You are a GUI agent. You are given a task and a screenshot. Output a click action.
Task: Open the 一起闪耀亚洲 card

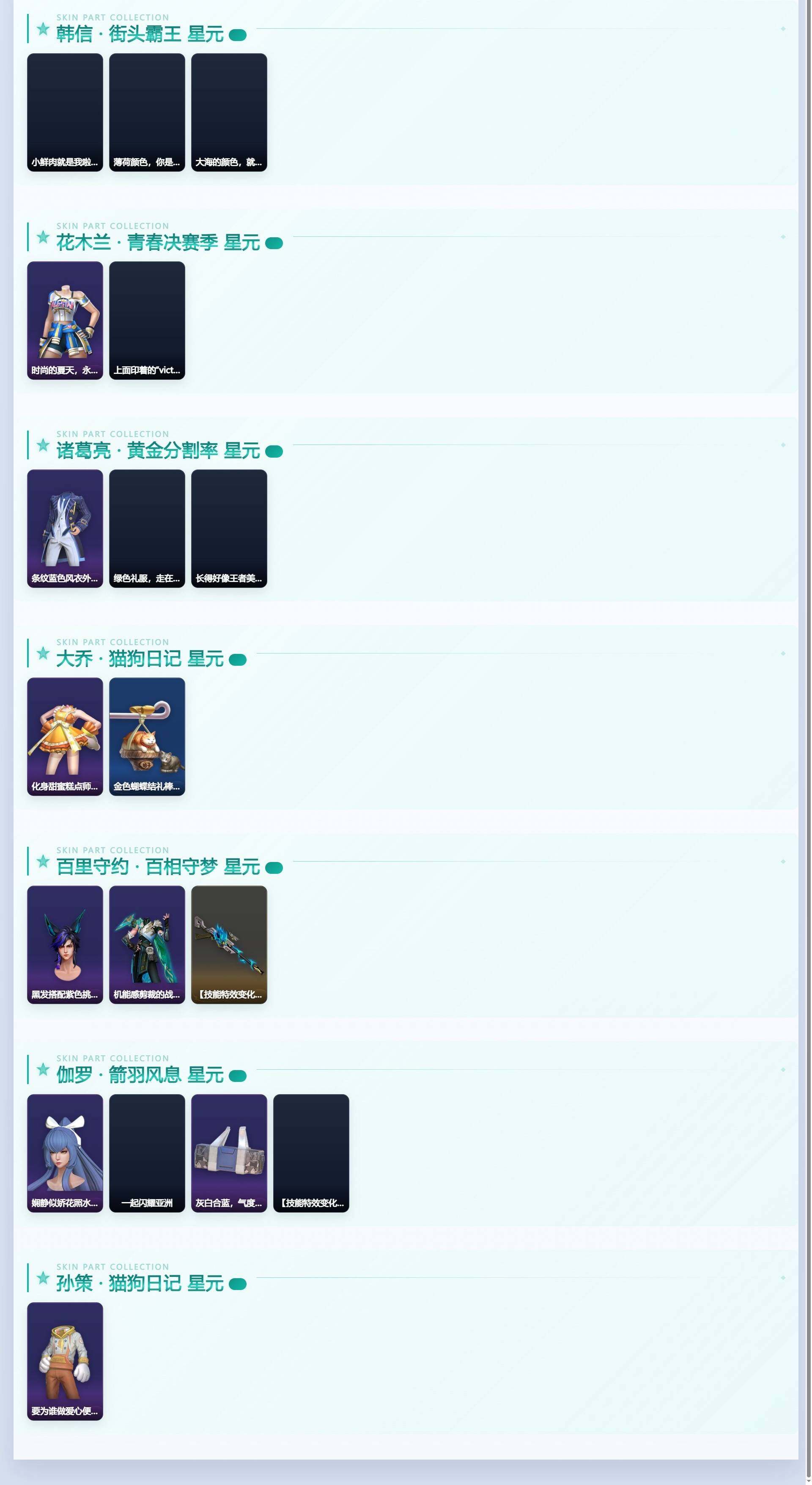pyautogui.click(x=147, y=1153)
